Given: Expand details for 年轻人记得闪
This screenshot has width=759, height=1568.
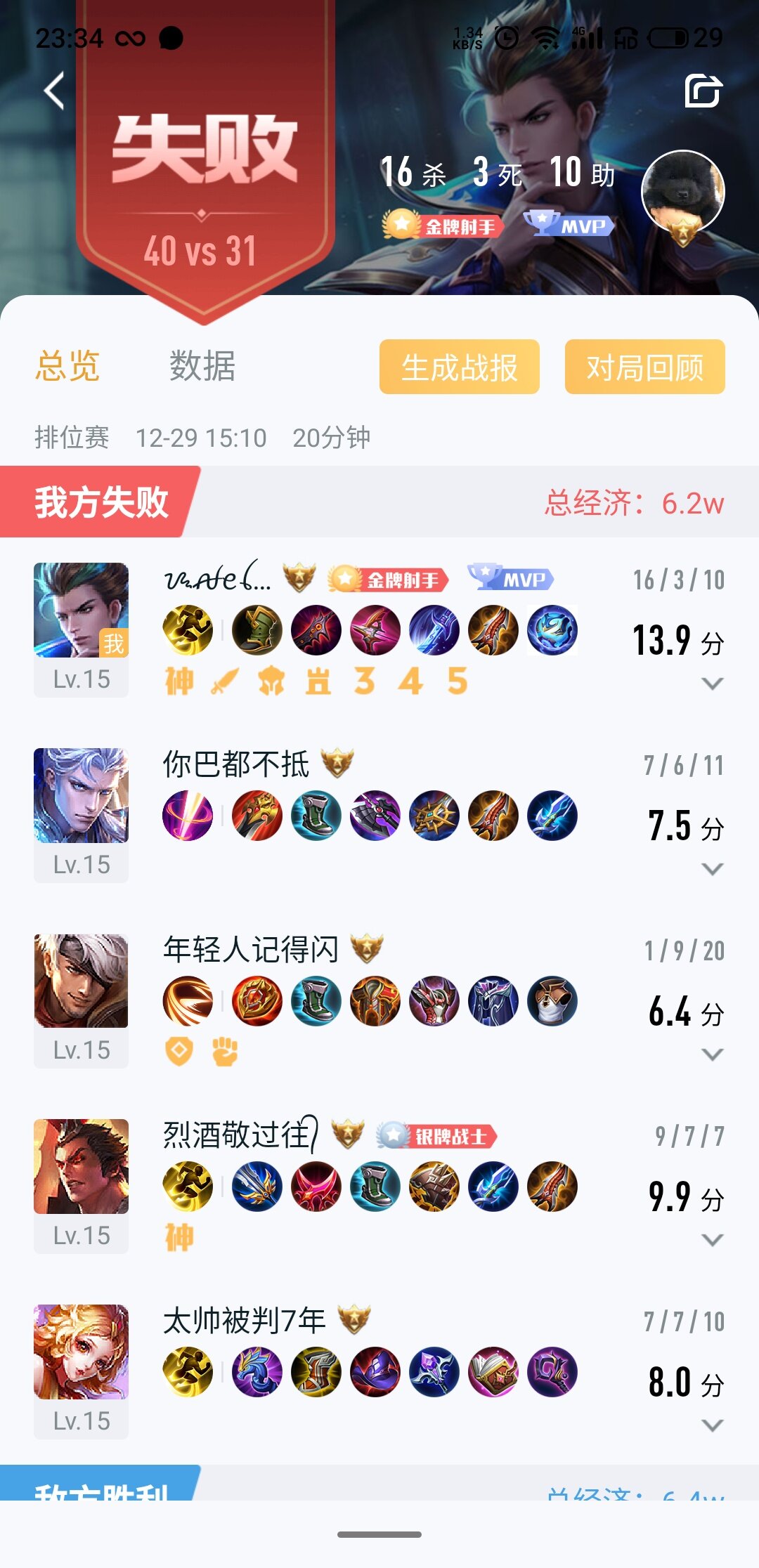Looking at the screenshot, I should 713,1054.
